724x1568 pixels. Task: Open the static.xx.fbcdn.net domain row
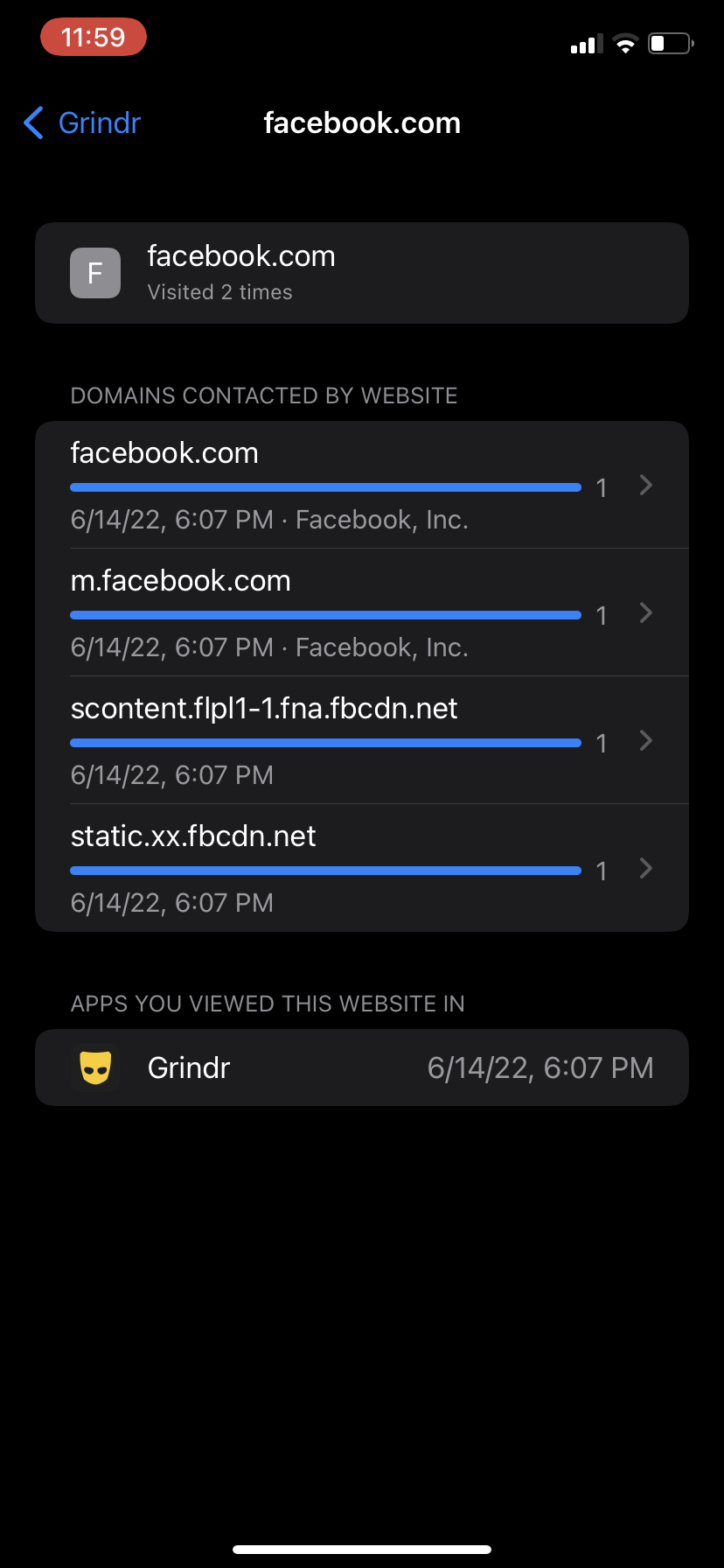coord(362,868)
